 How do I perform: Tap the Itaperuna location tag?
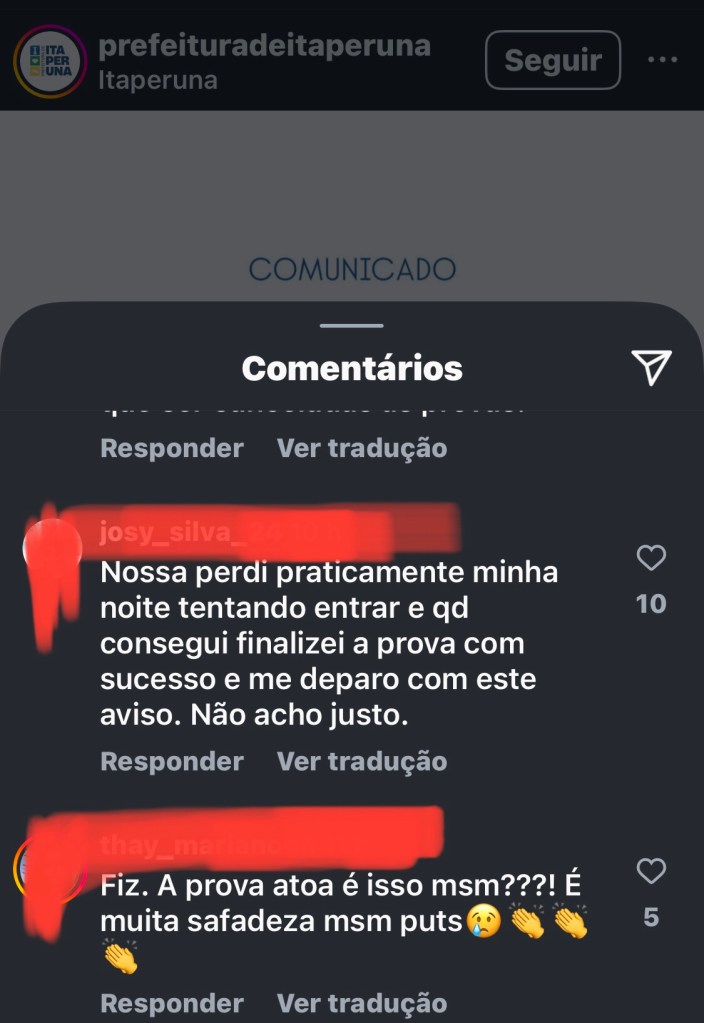tap(158, 80)
